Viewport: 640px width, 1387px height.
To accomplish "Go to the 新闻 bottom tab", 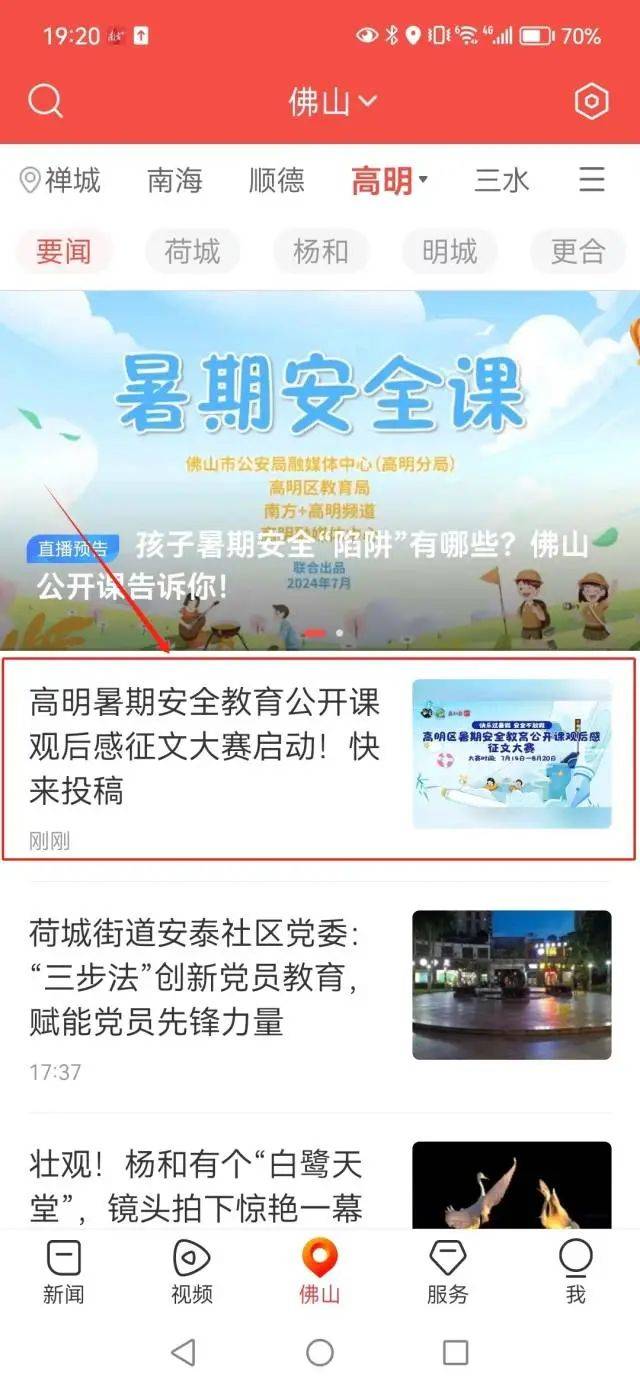I will coord(63,1271).
